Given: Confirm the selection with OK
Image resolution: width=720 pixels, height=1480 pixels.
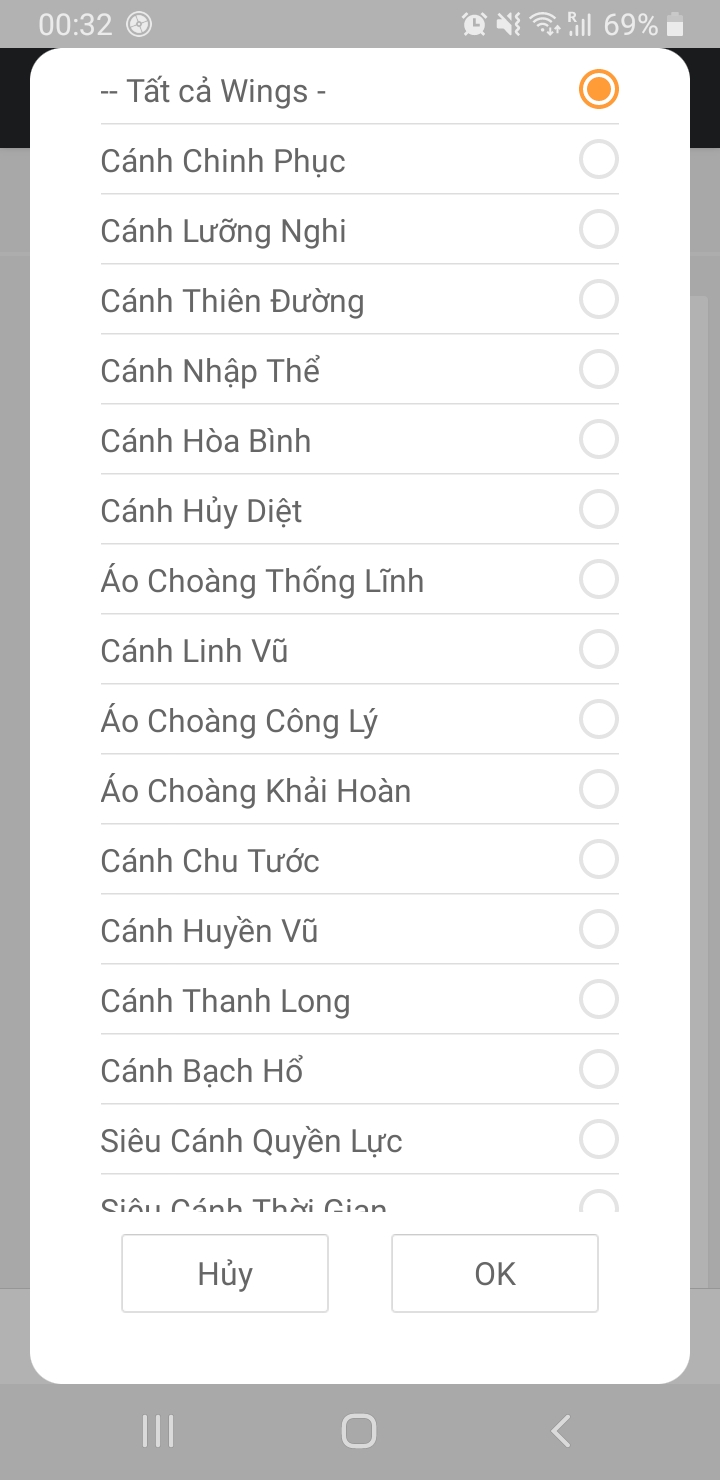Looking at the screenshot, I should pyautogui.click(x=494, y=1273).
